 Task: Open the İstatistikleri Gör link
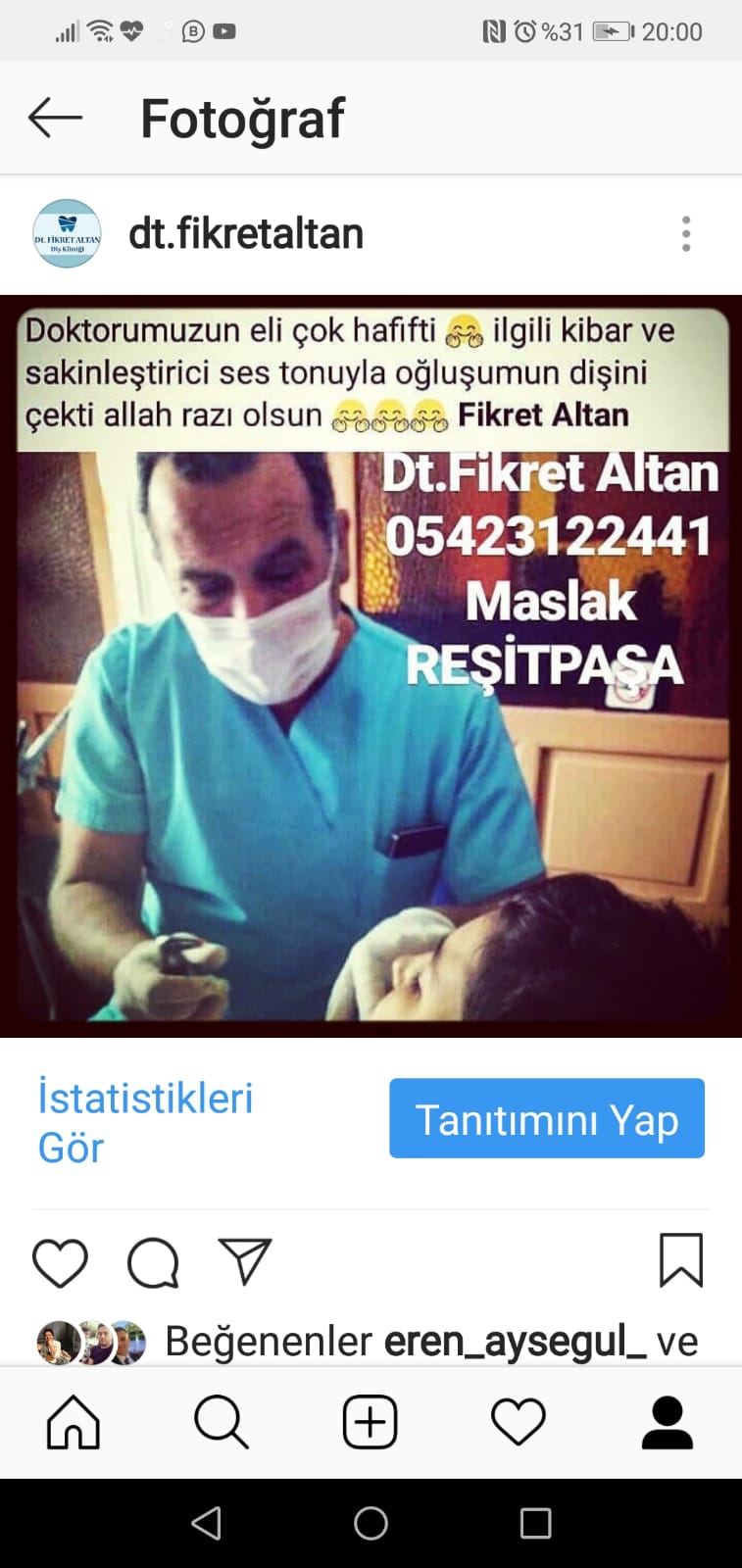coord(145,1122)
